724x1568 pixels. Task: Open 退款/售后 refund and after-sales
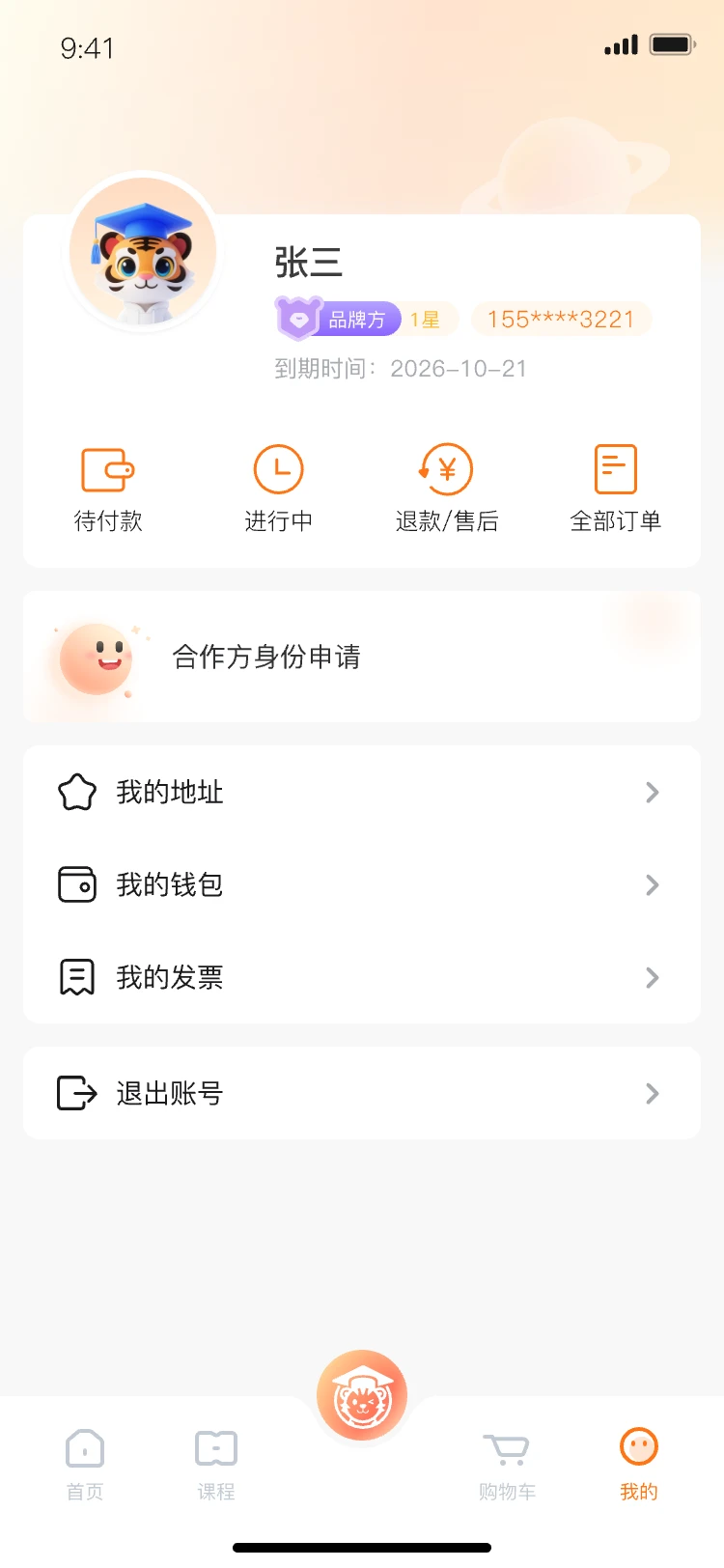447,490
